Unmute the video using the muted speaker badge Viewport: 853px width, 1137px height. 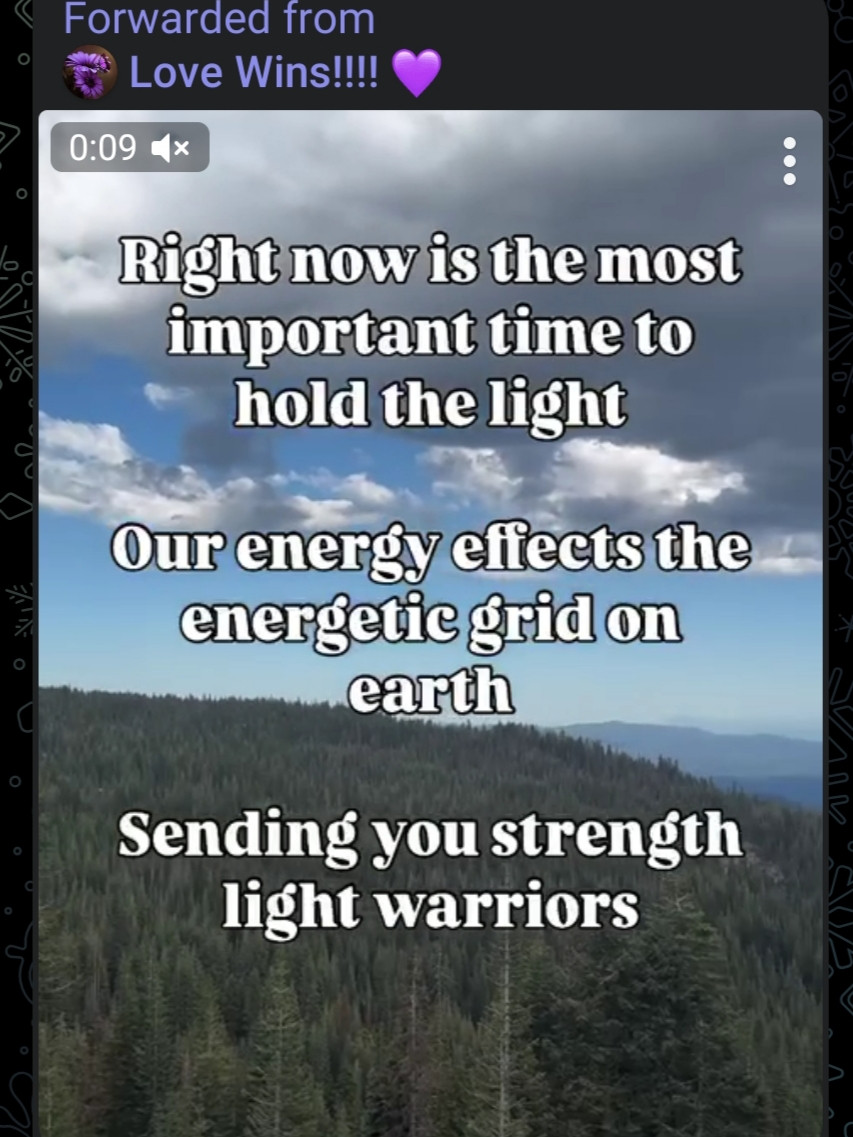pyautogui.click(x=170, y=148)
